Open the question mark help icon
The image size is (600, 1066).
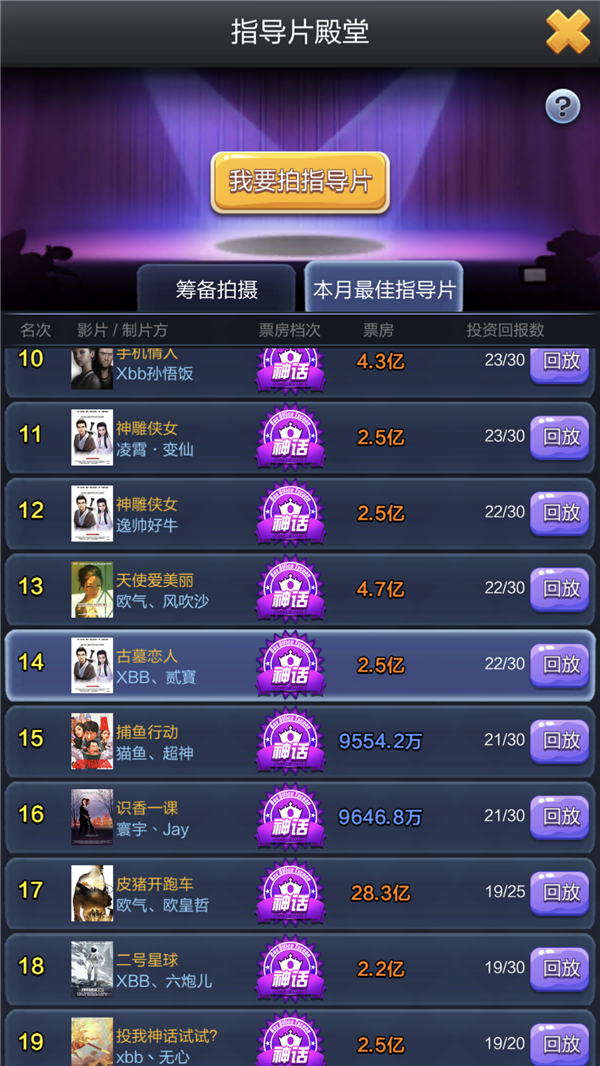pos(563,106)
